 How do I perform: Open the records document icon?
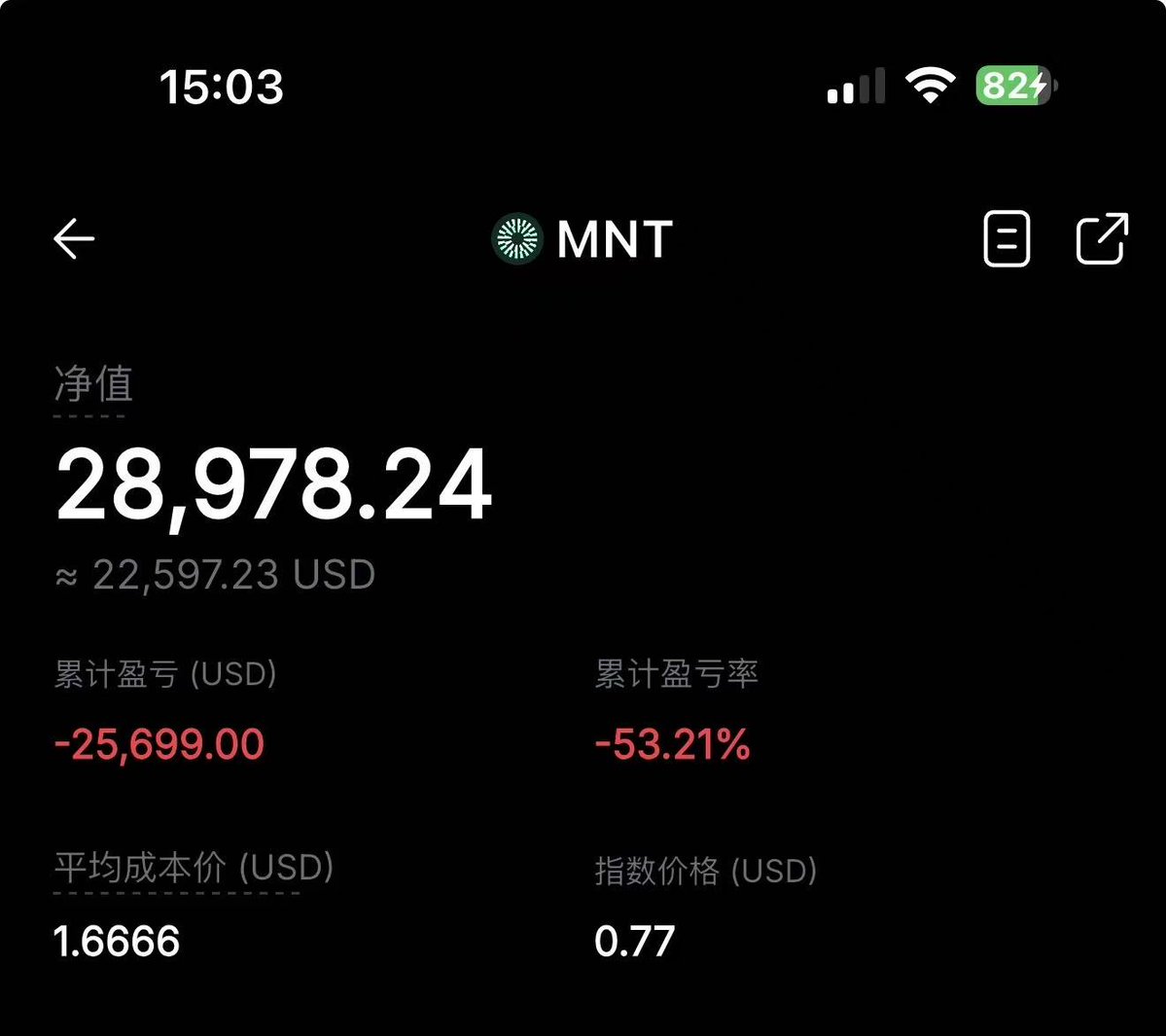click(1007, 238)
